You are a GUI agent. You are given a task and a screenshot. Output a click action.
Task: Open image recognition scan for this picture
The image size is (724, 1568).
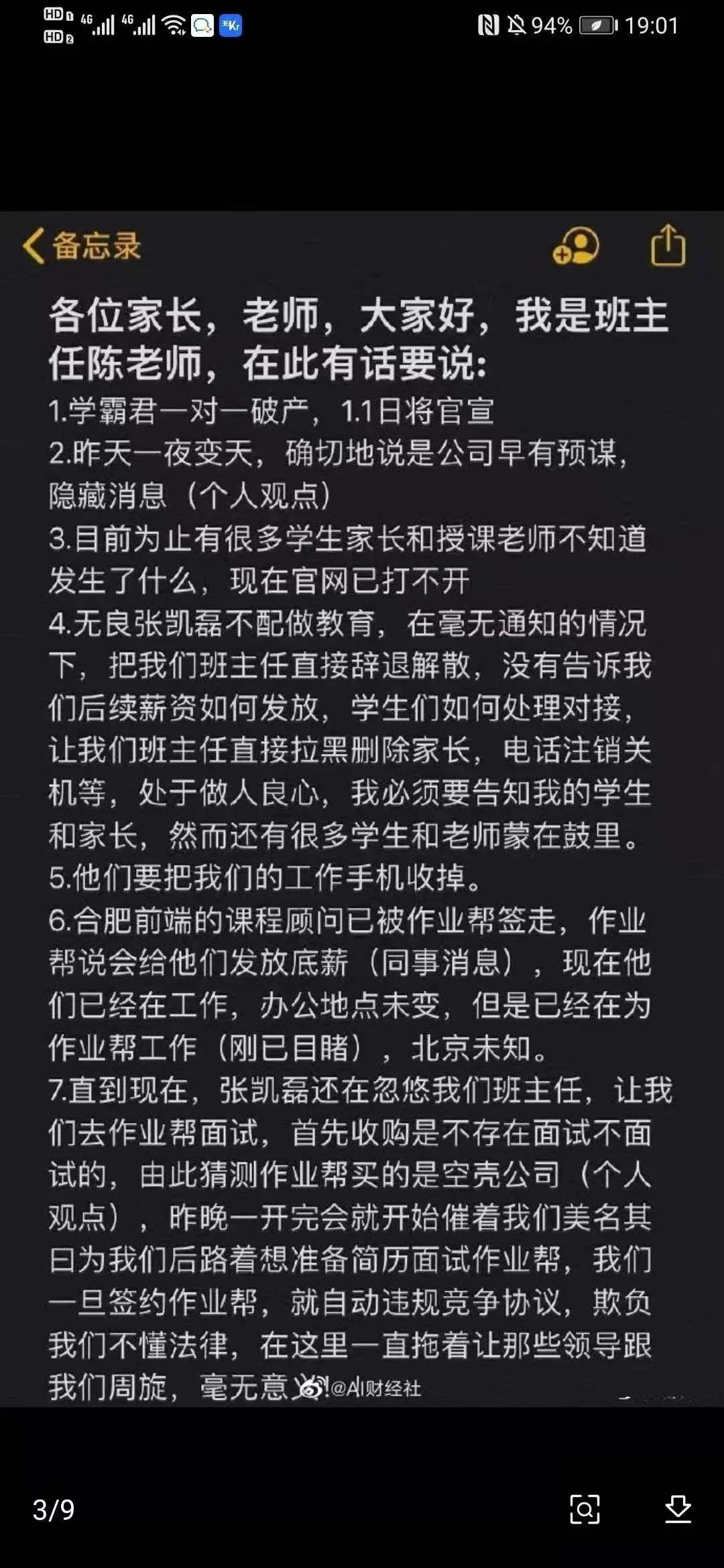pos(584,1509)
